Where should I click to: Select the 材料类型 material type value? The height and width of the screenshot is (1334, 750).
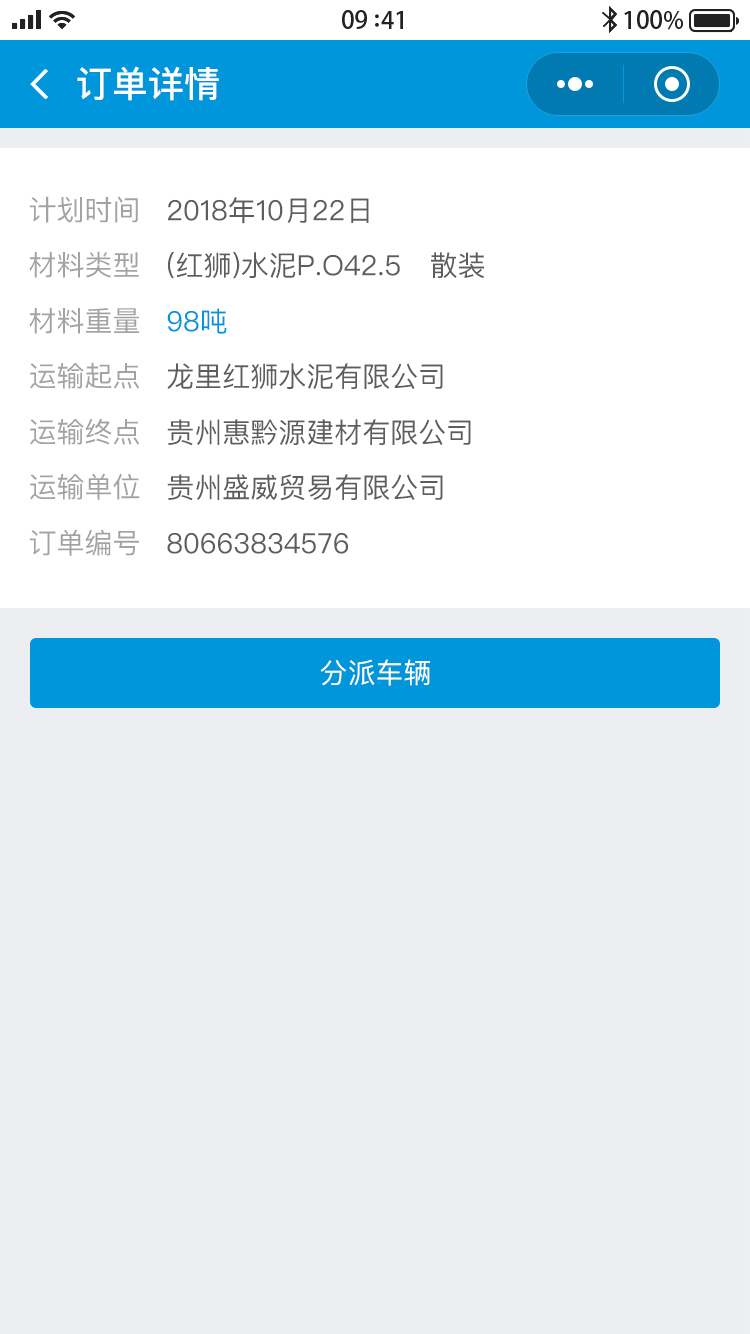click(x=328, y=266)
